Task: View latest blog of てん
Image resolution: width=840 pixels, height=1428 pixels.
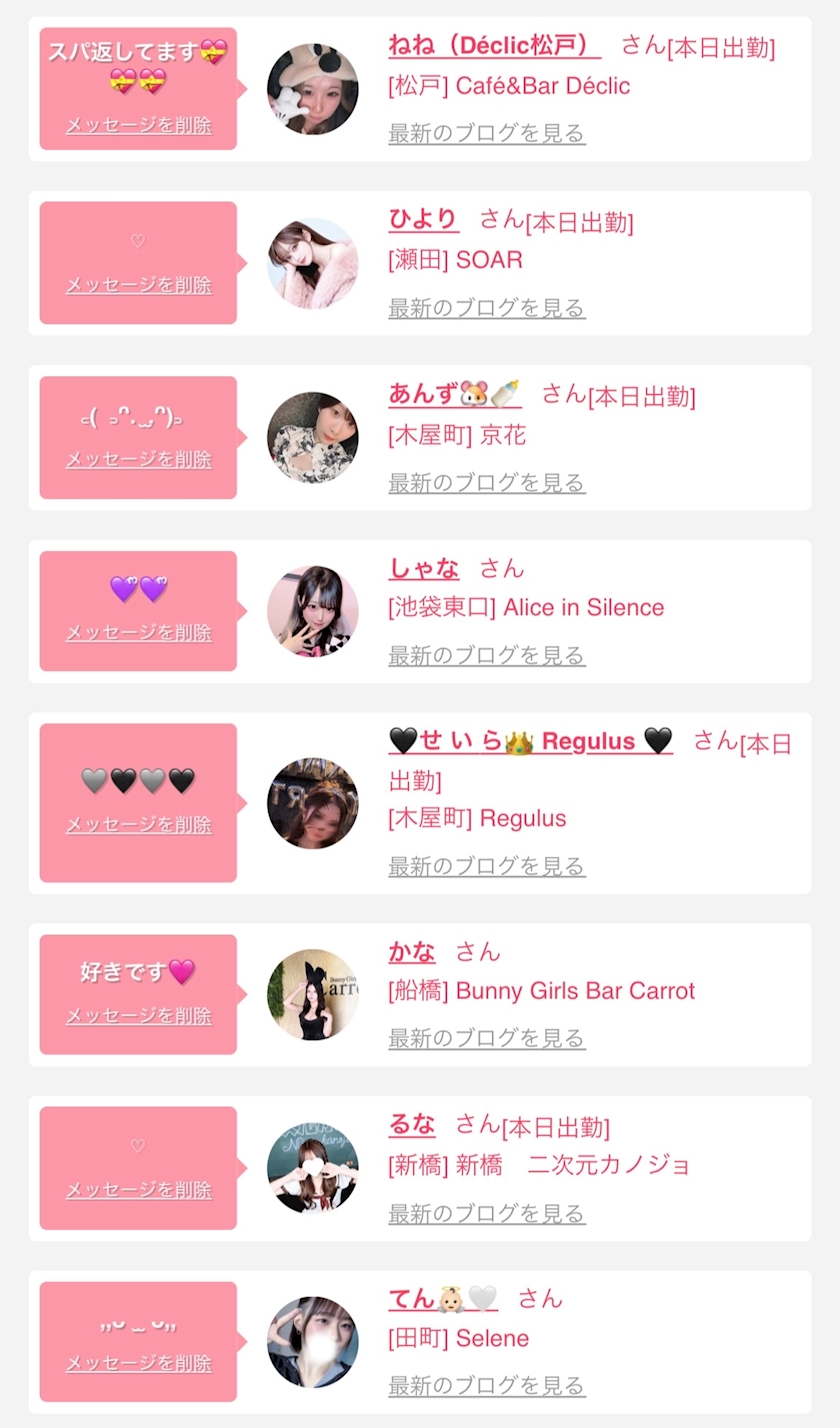Action: [487, 1385]
